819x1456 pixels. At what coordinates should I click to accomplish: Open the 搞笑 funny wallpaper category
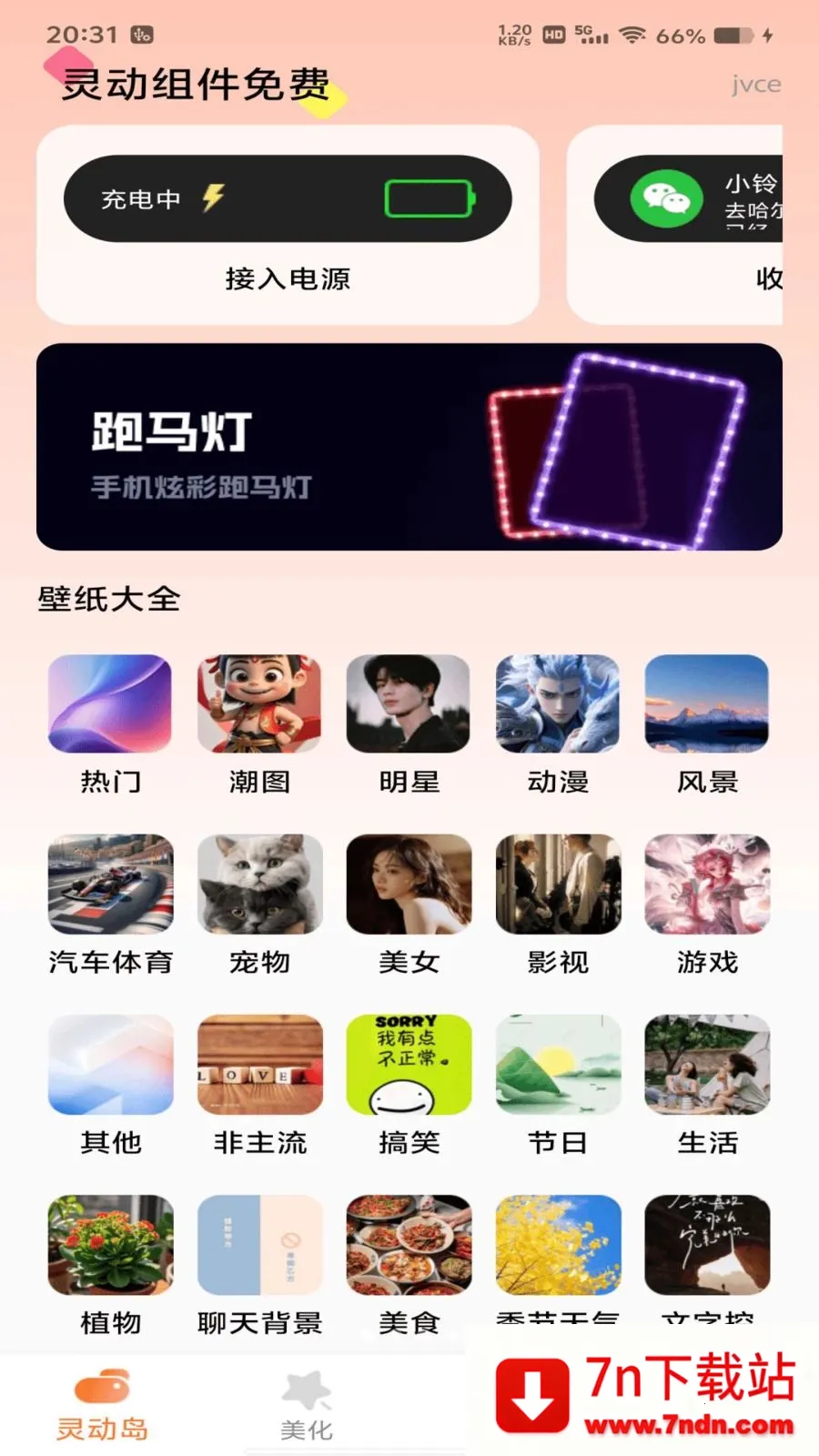click(408, 1063)
